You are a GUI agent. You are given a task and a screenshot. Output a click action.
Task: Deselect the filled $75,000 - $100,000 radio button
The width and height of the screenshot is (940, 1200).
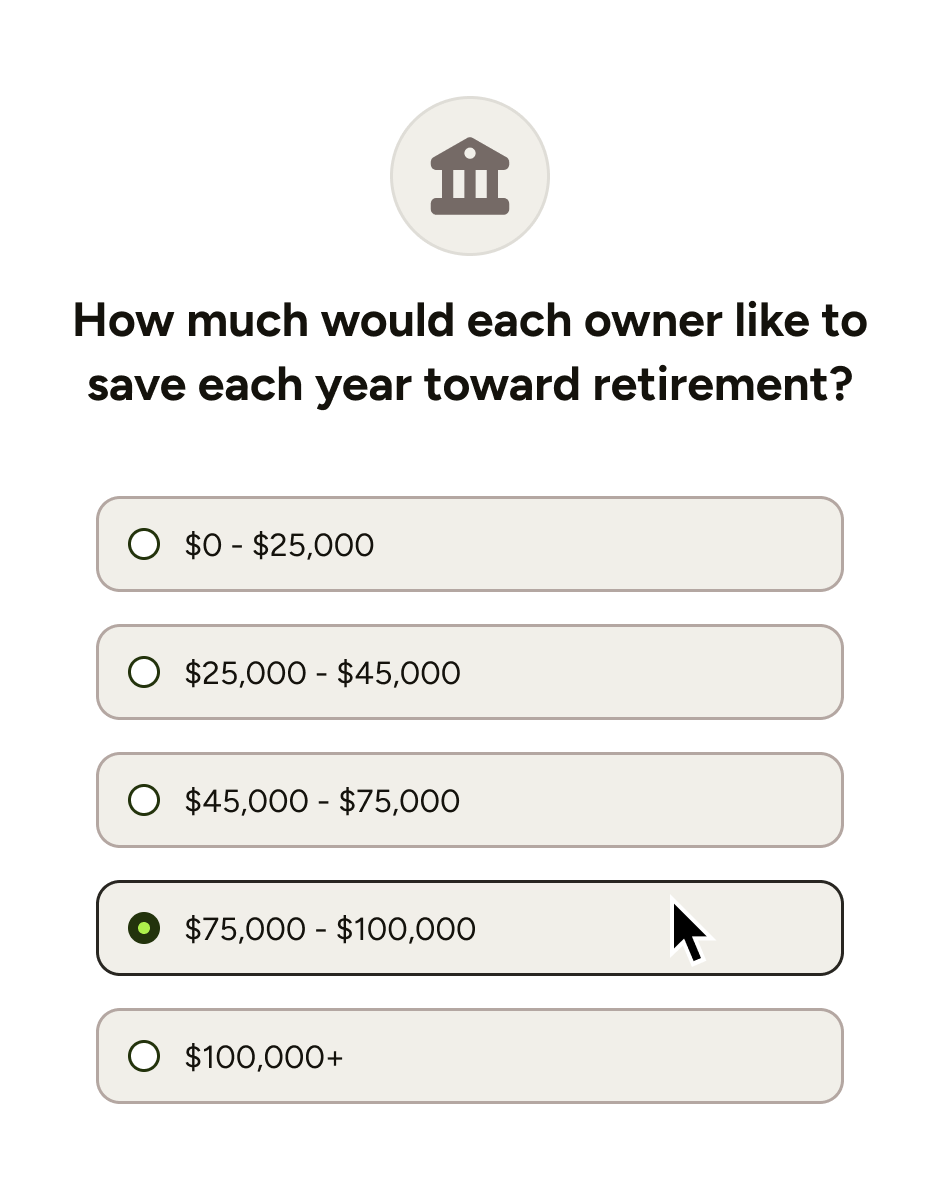point(144,928)
